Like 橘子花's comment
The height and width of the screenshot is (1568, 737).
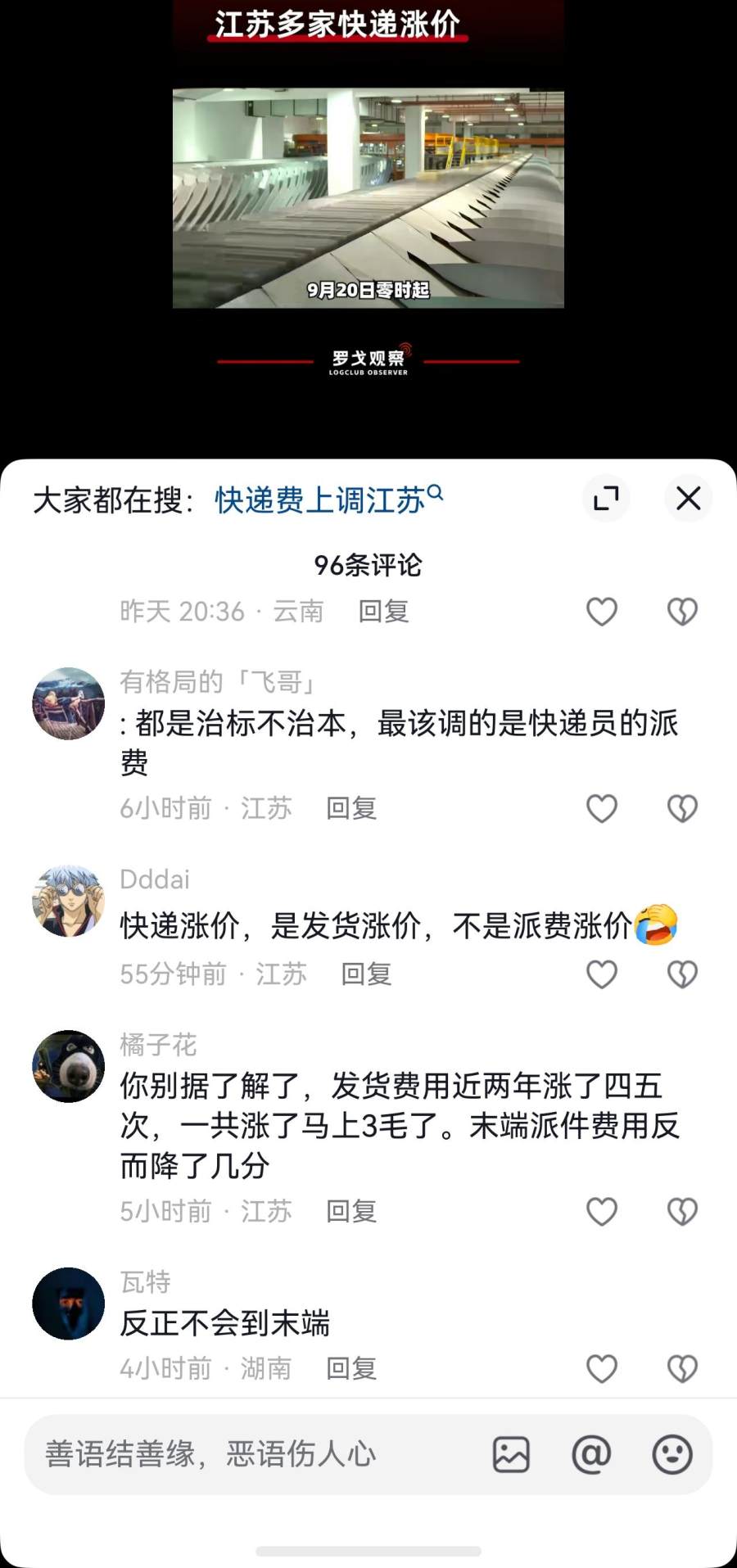pos(602,1212)
